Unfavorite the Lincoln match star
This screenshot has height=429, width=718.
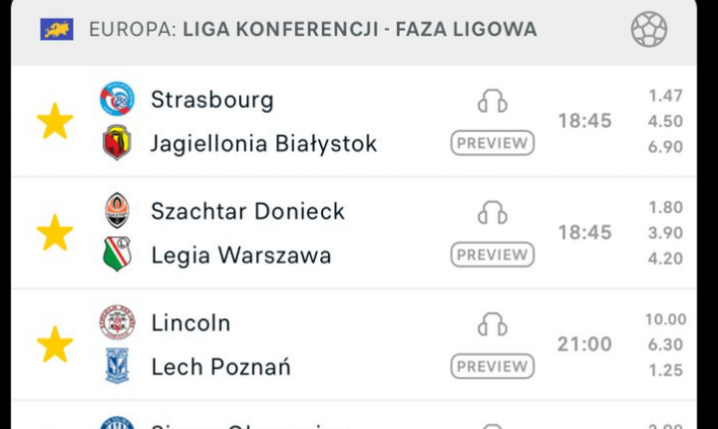[x=55, y=345]
